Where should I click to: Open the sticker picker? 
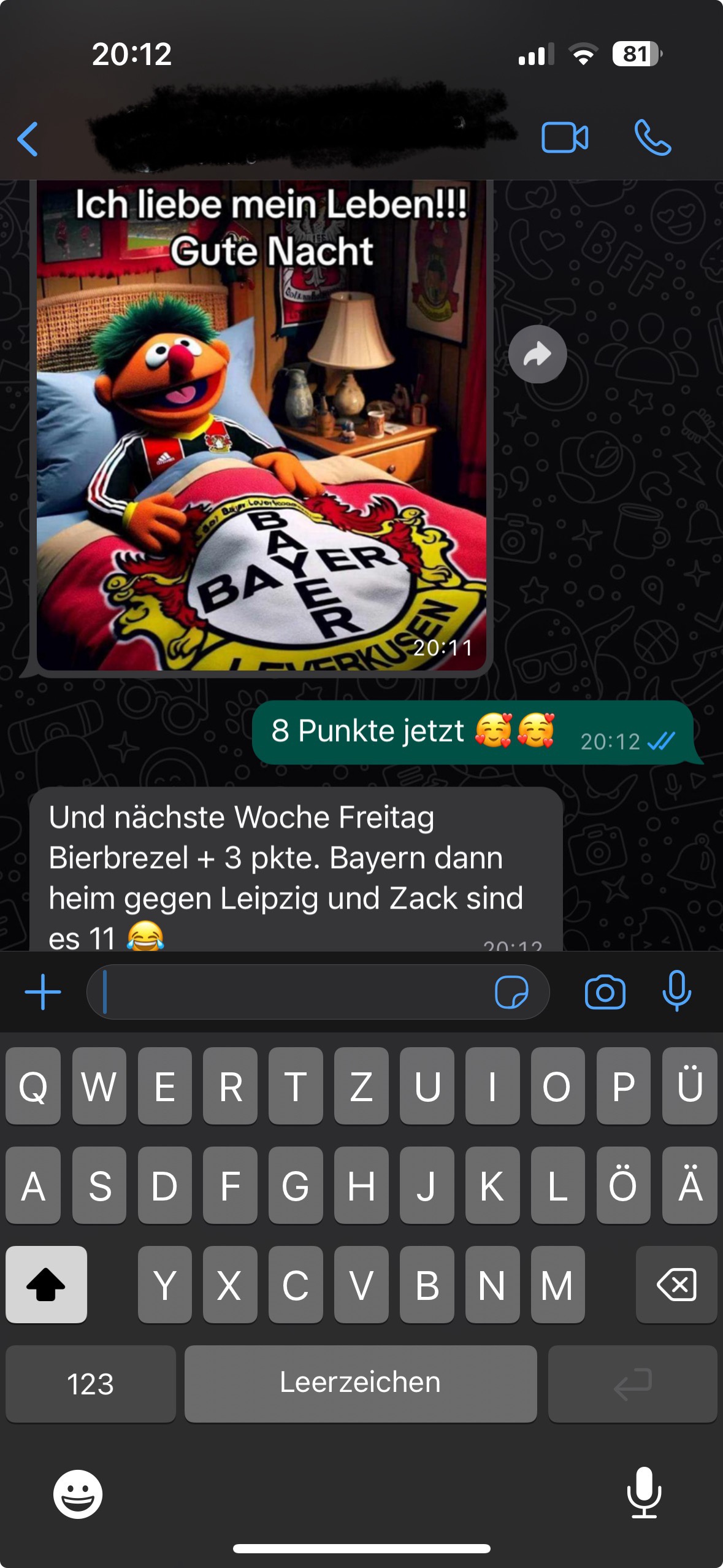(x=511, y=992)
